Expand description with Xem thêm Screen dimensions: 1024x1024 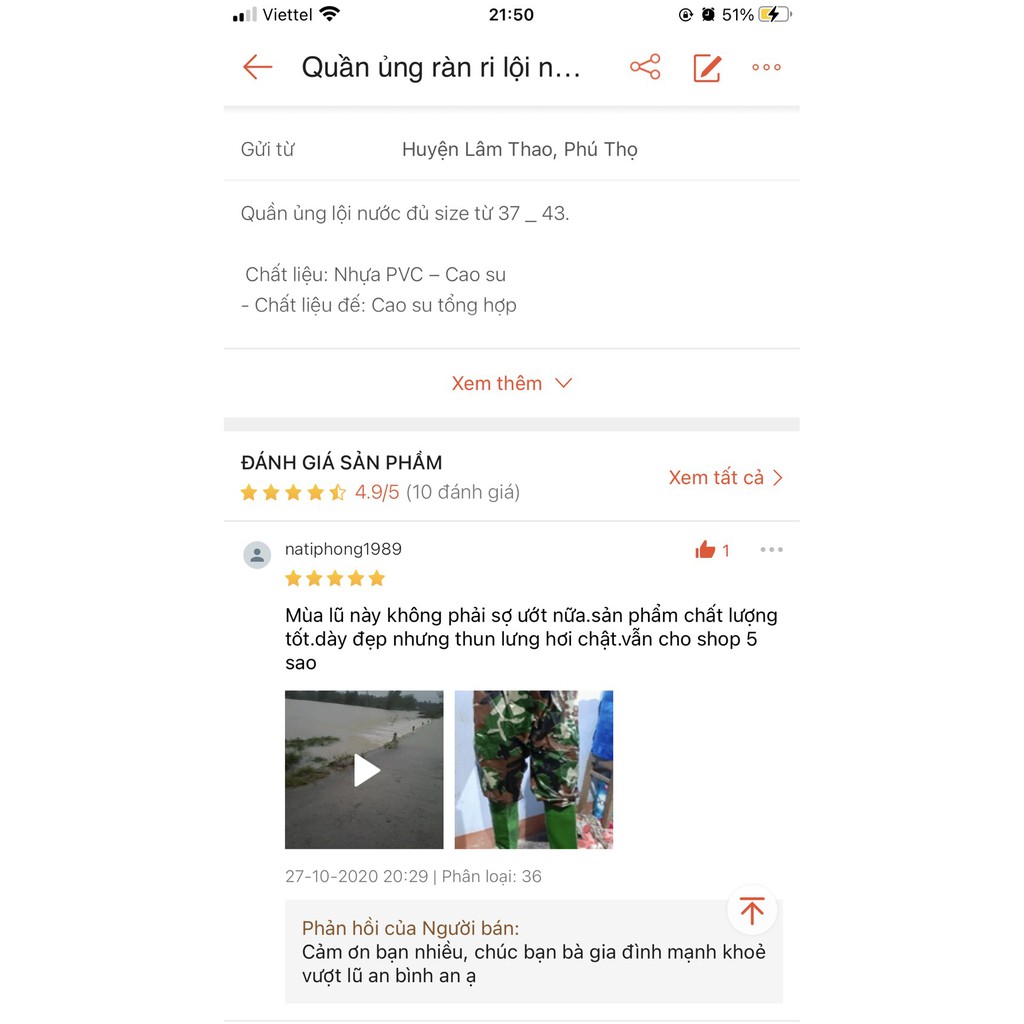coord(511,383)
